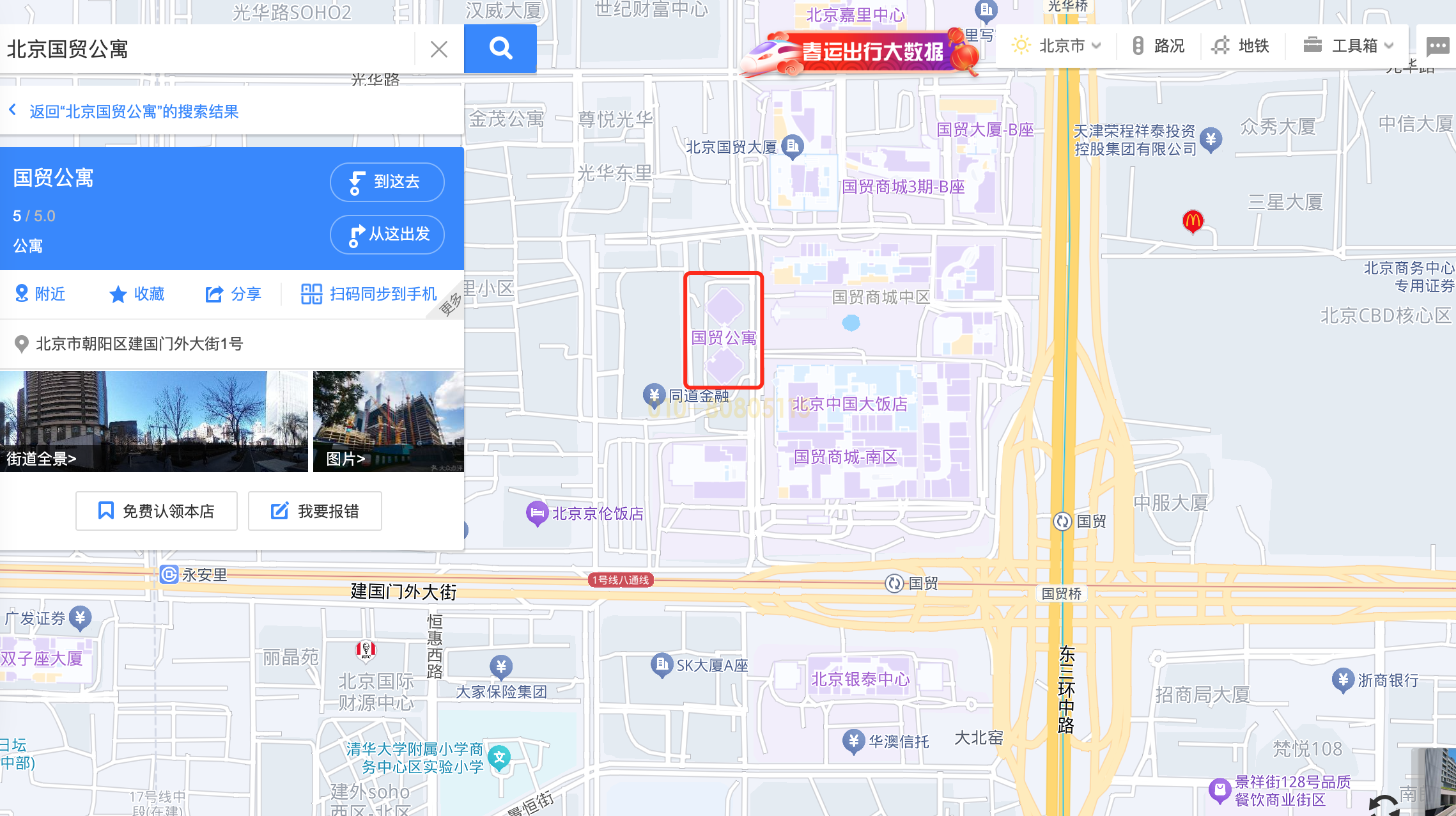Tap the blue search button
The width and height of the screenshot is (1456, 816).
500,49
